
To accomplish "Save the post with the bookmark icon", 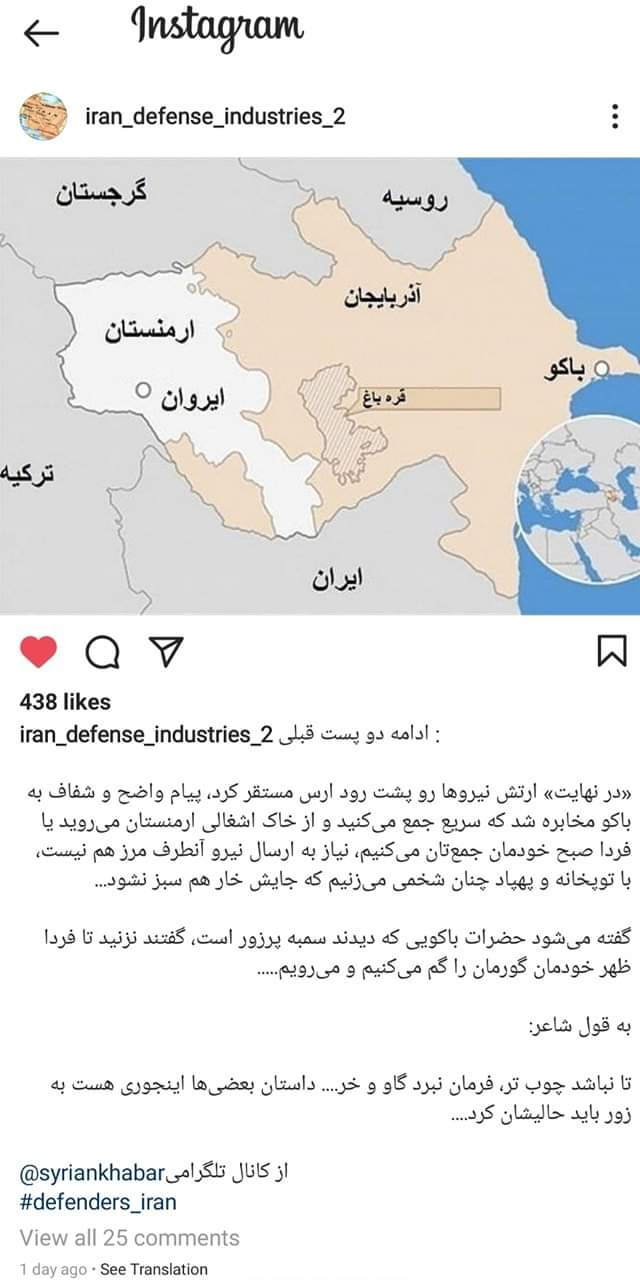I will coord(609,653).
